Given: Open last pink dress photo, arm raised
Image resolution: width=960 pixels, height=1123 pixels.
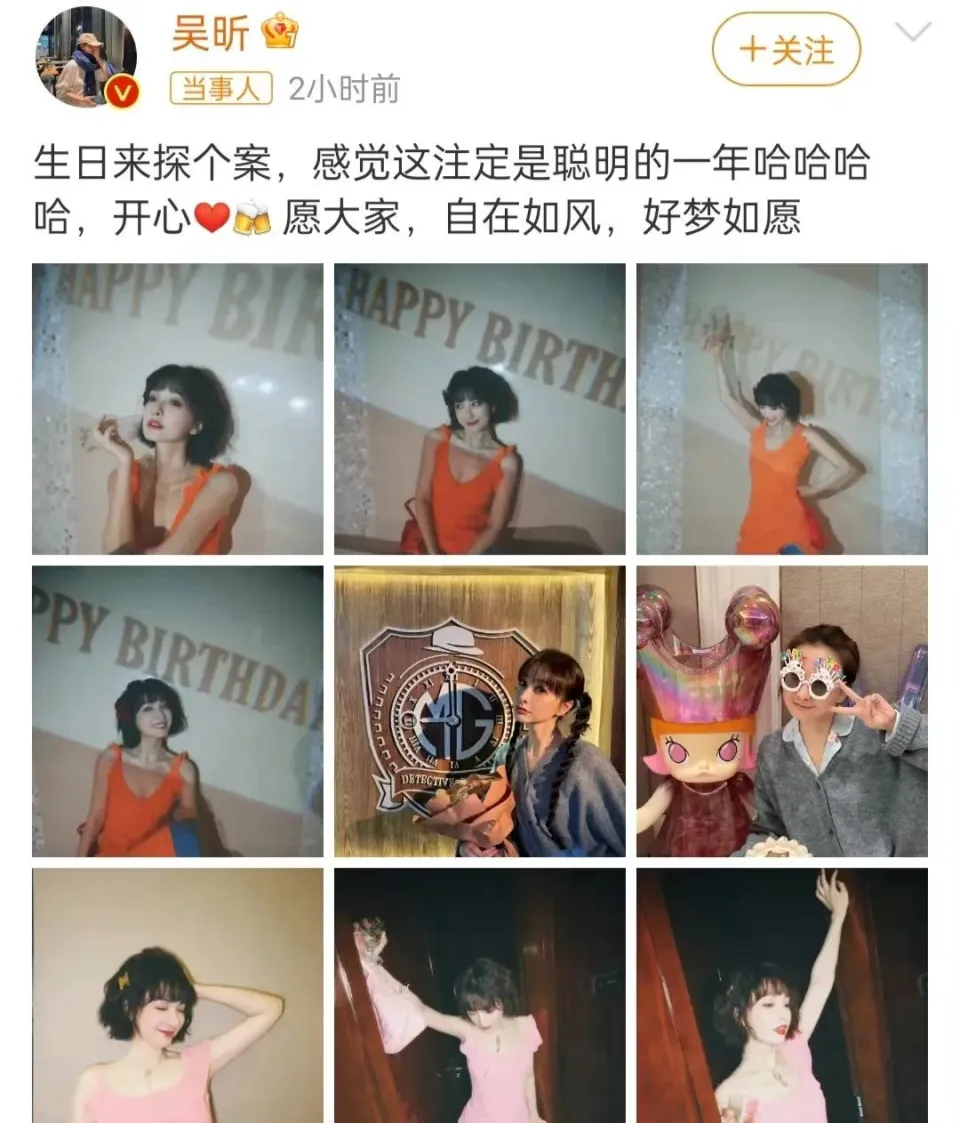Looking at the screenshot, I should pos(782,995).
